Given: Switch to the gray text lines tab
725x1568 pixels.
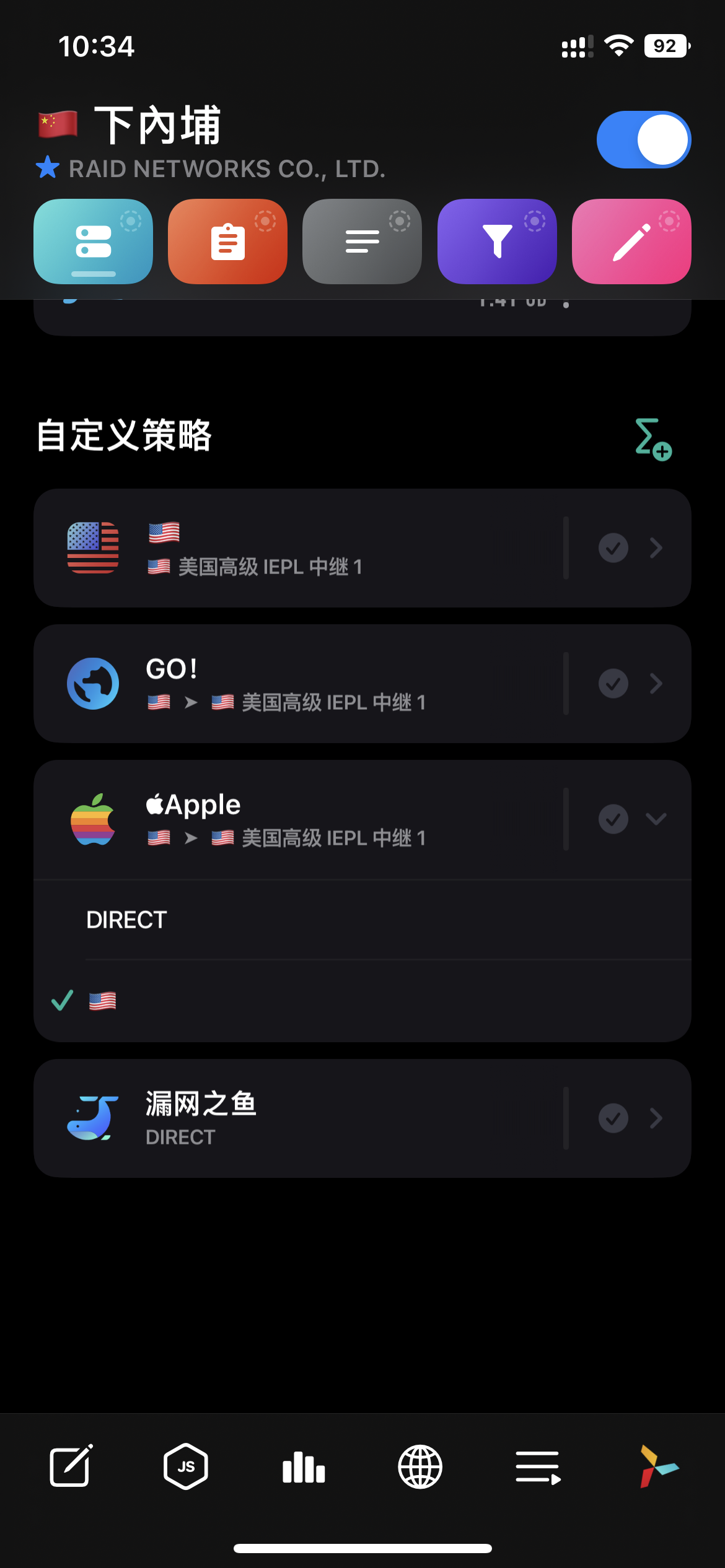Looking at the screenshot, I should 362,242.
